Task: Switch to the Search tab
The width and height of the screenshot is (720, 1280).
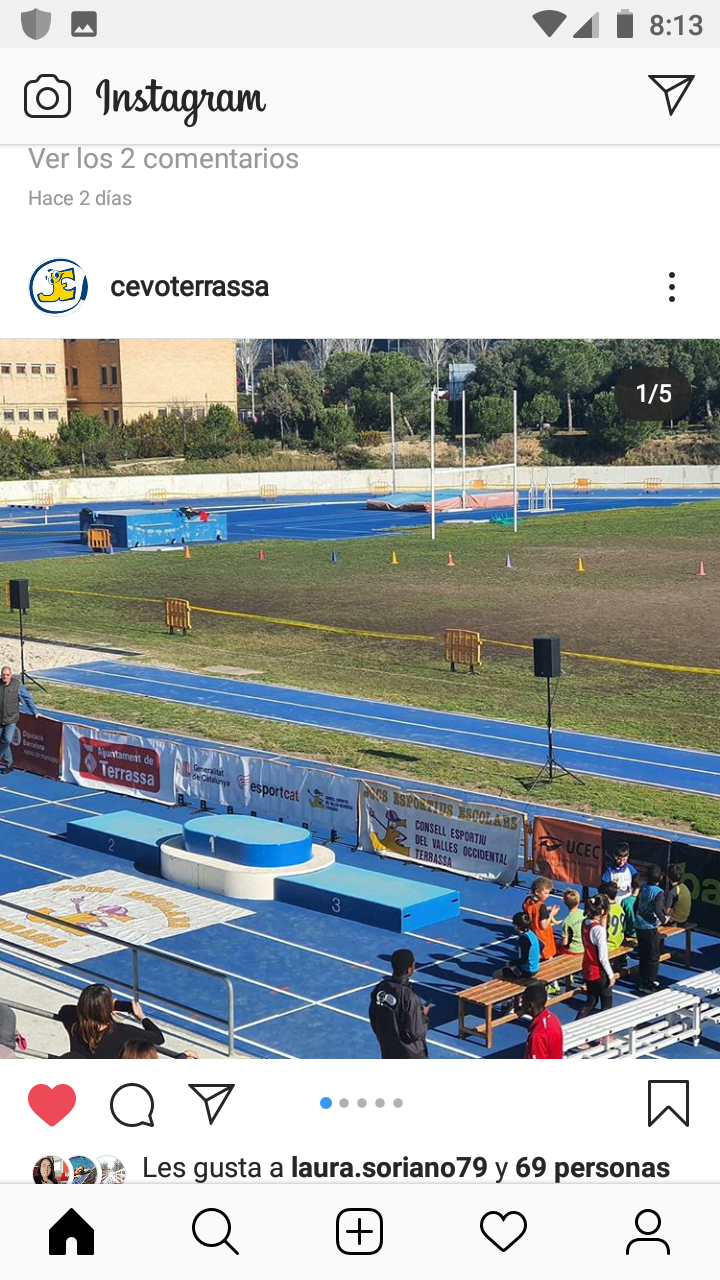Action: (215, 1231)
